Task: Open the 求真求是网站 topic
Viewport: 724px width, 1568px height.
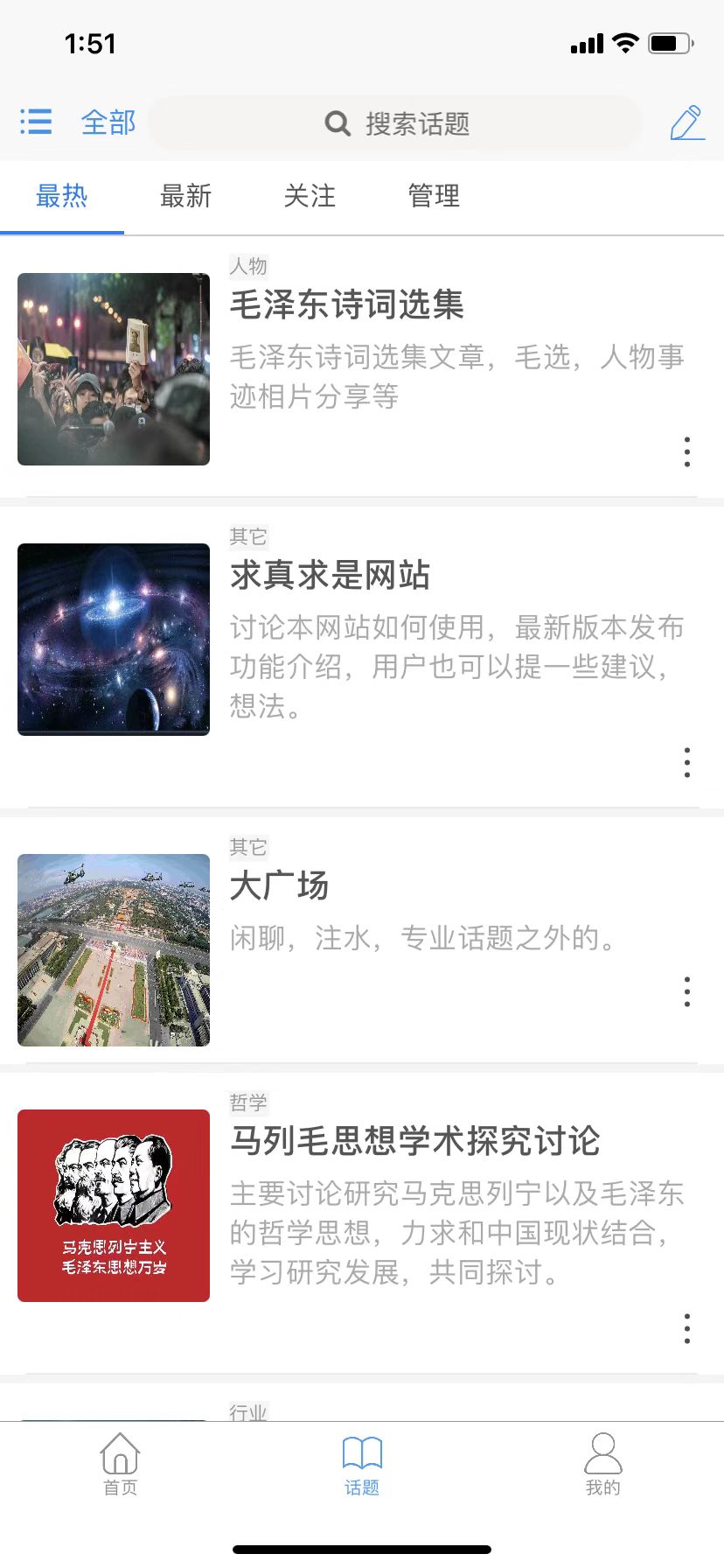Action: pos(331,576)
